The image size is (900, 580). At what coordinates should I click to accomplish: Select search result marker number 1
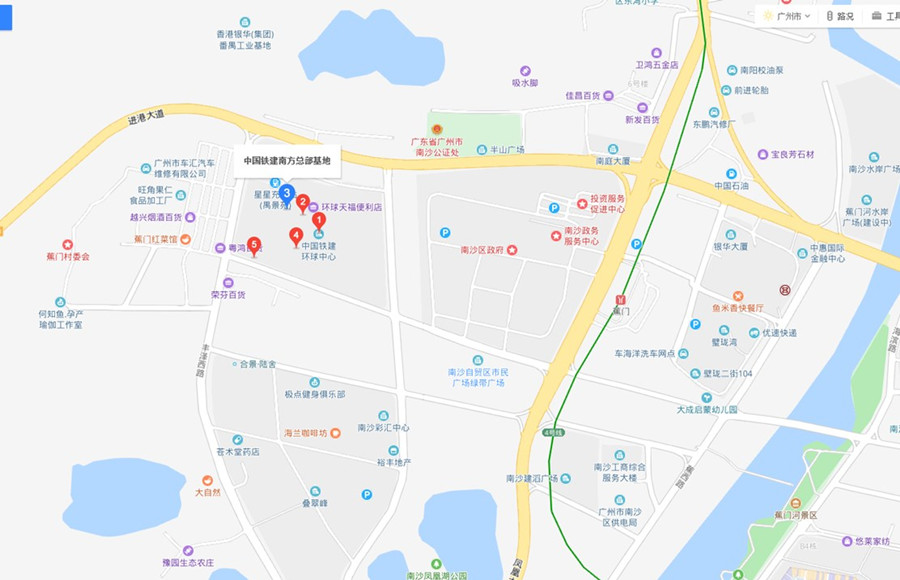point(320,221)
